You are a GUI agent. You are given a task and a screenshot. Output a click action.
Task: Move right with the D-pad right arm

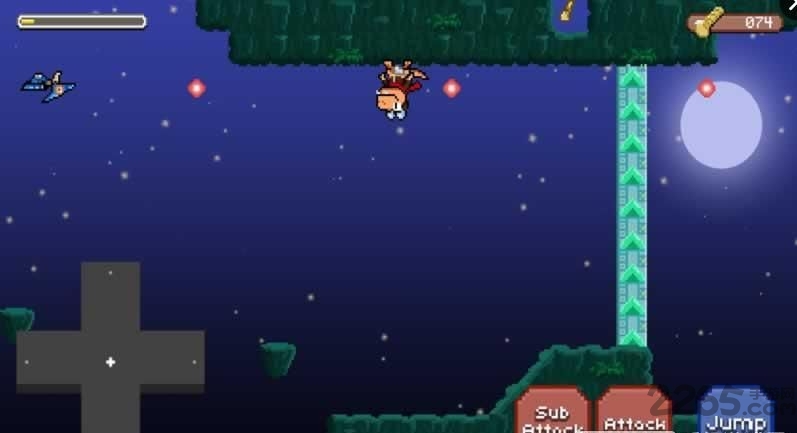point(172,361)
